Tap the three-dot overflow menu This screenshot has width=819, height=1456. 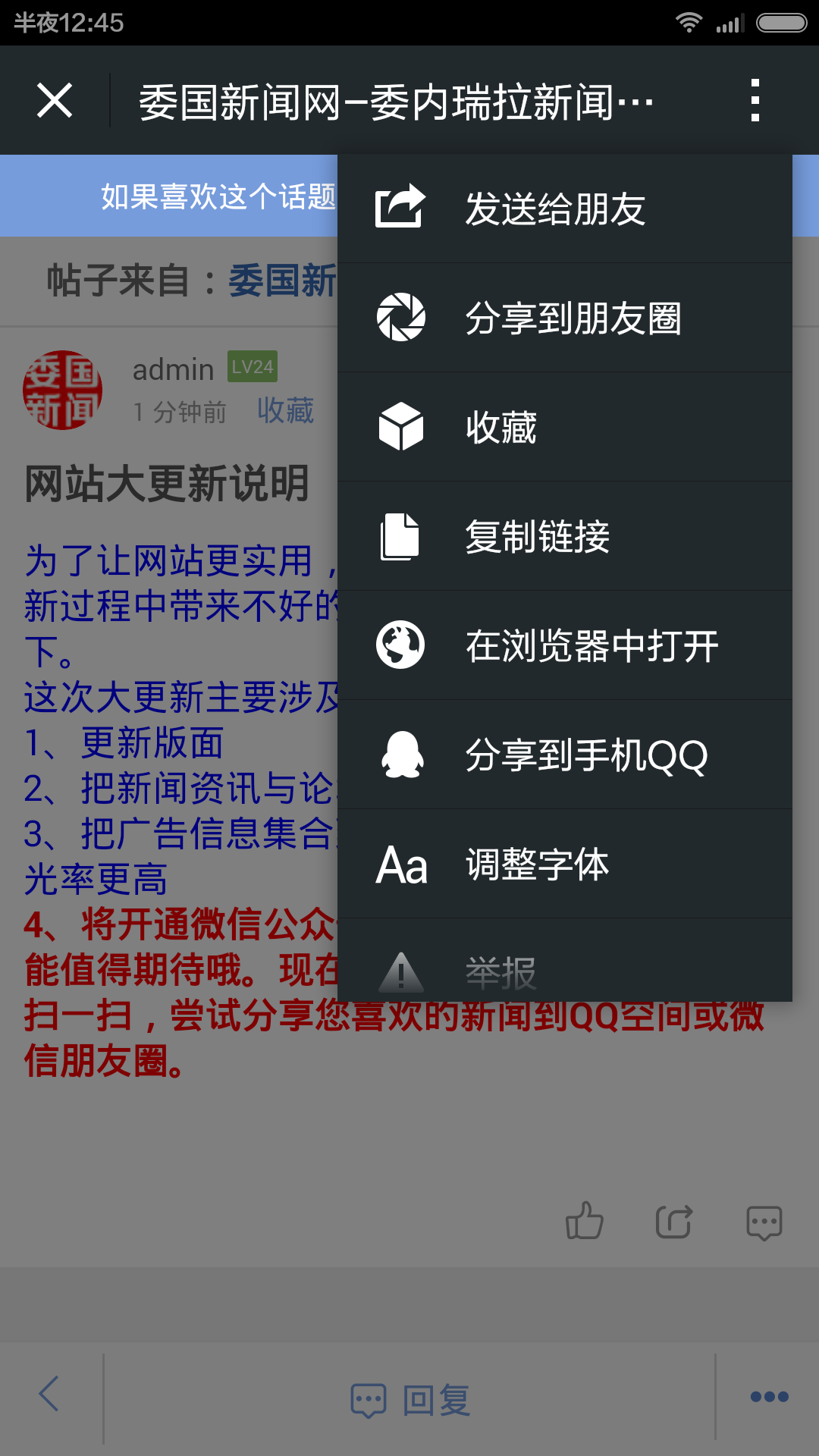point(755,101)
